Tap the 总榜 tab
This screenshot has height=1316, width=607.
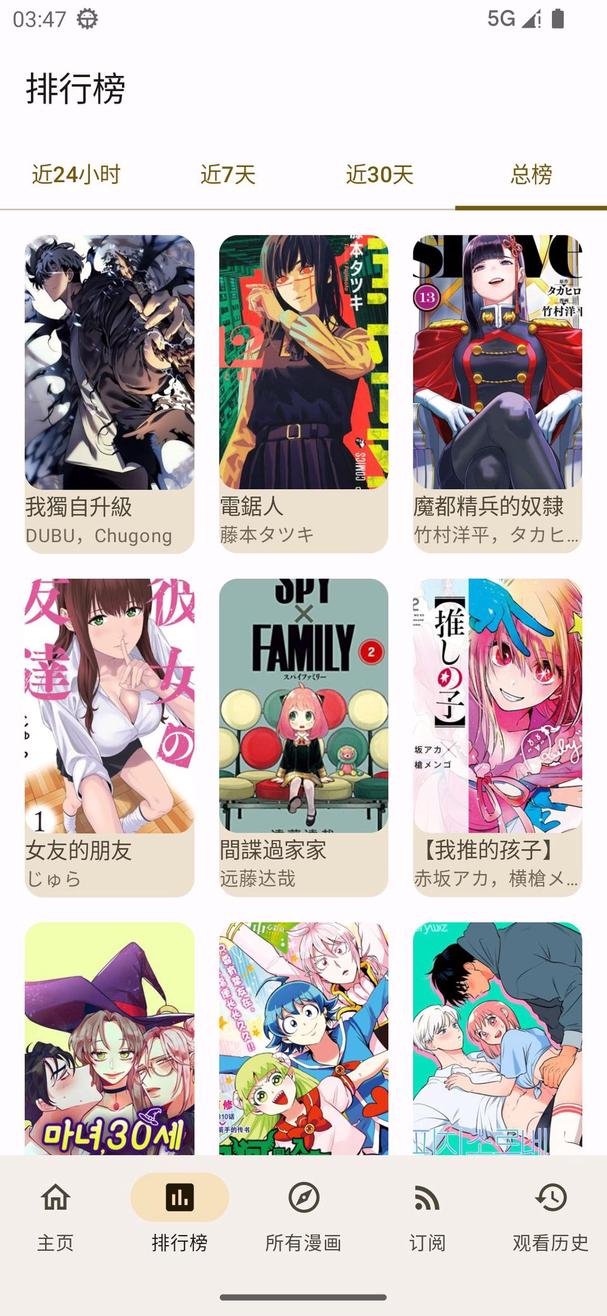pos(531,175)
